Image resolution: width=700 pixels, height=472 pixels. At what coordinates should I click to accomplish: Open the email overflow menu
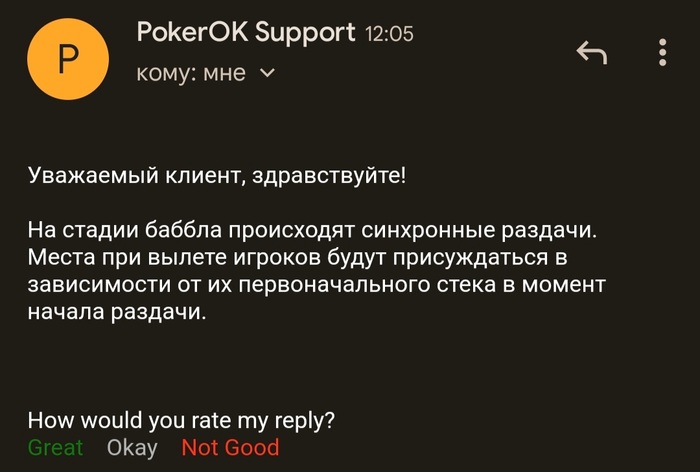click(x=663, y=52)
